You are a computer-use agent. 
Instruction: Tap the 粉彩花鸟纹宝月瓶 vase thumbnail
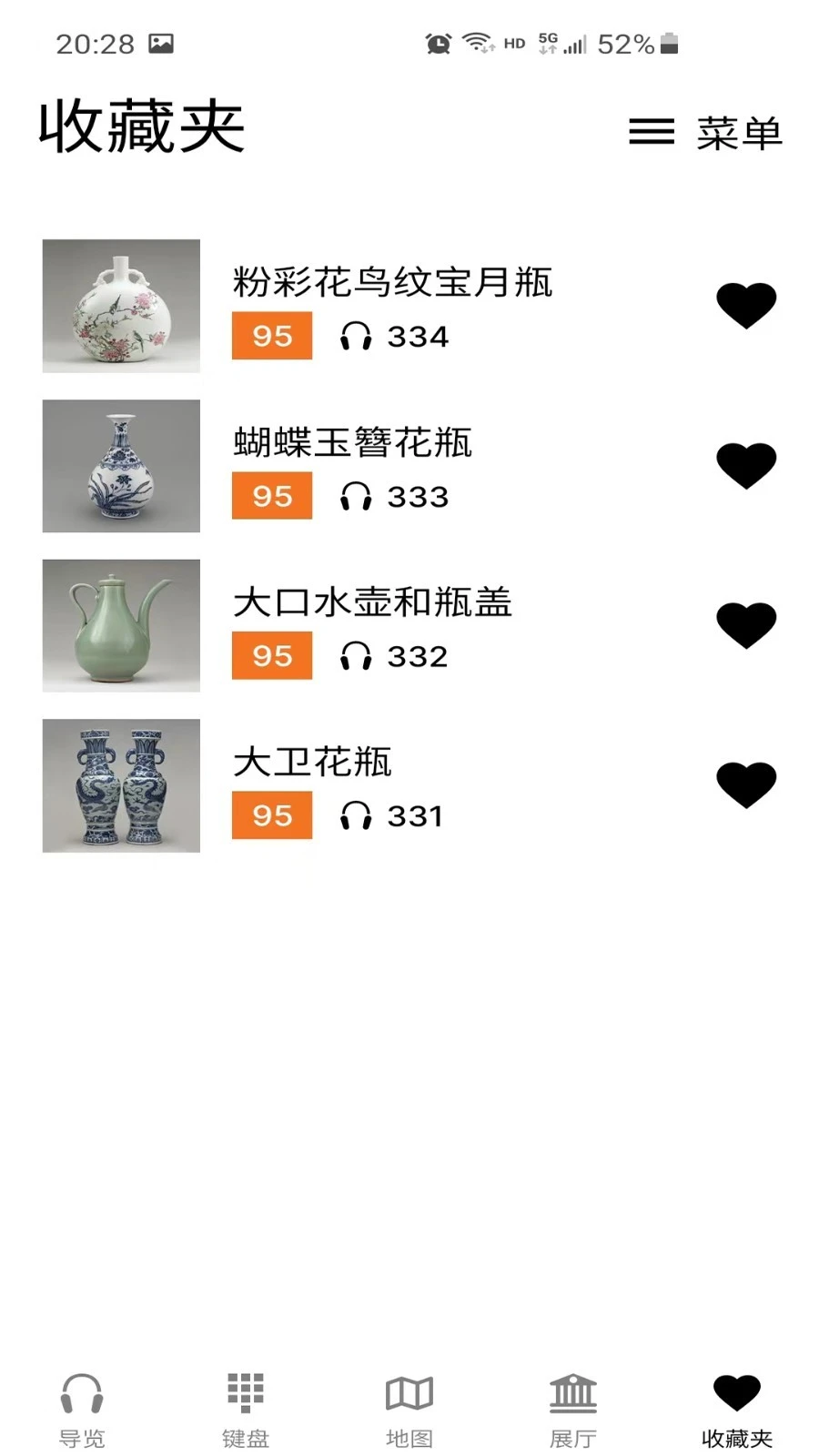[121, 307]
